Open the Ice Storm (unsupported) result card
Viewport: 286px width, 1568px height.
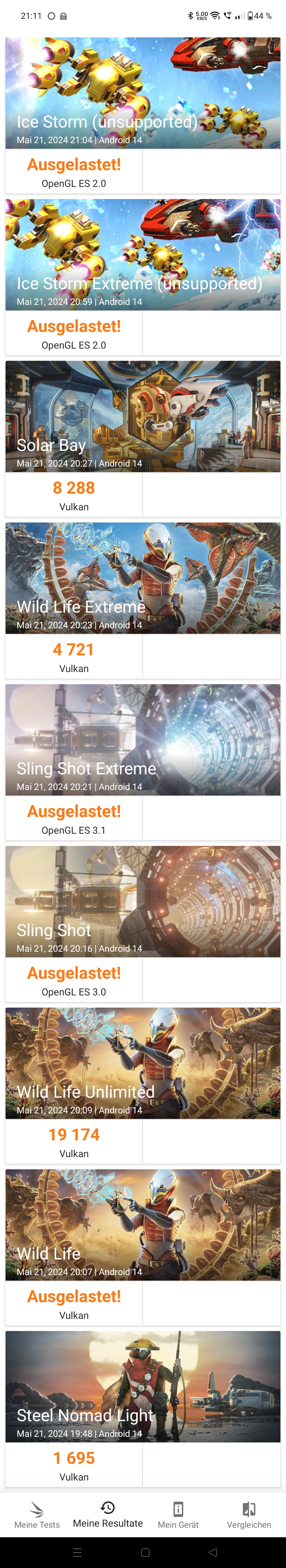point(142,115)
